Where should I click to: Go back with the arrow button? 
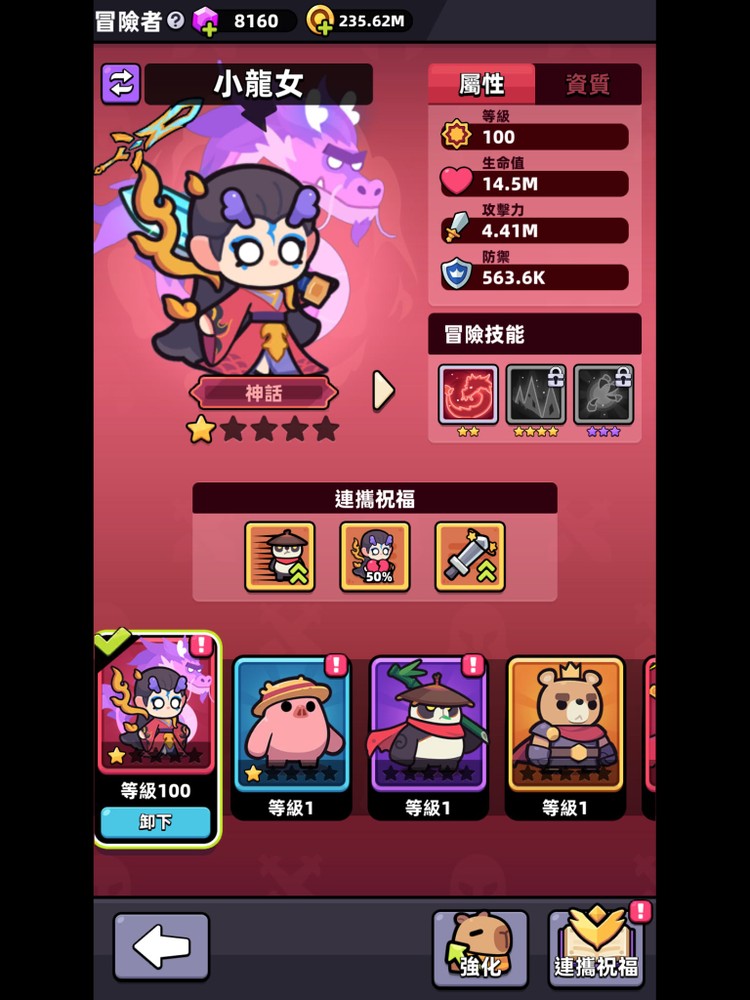point(161,946)
